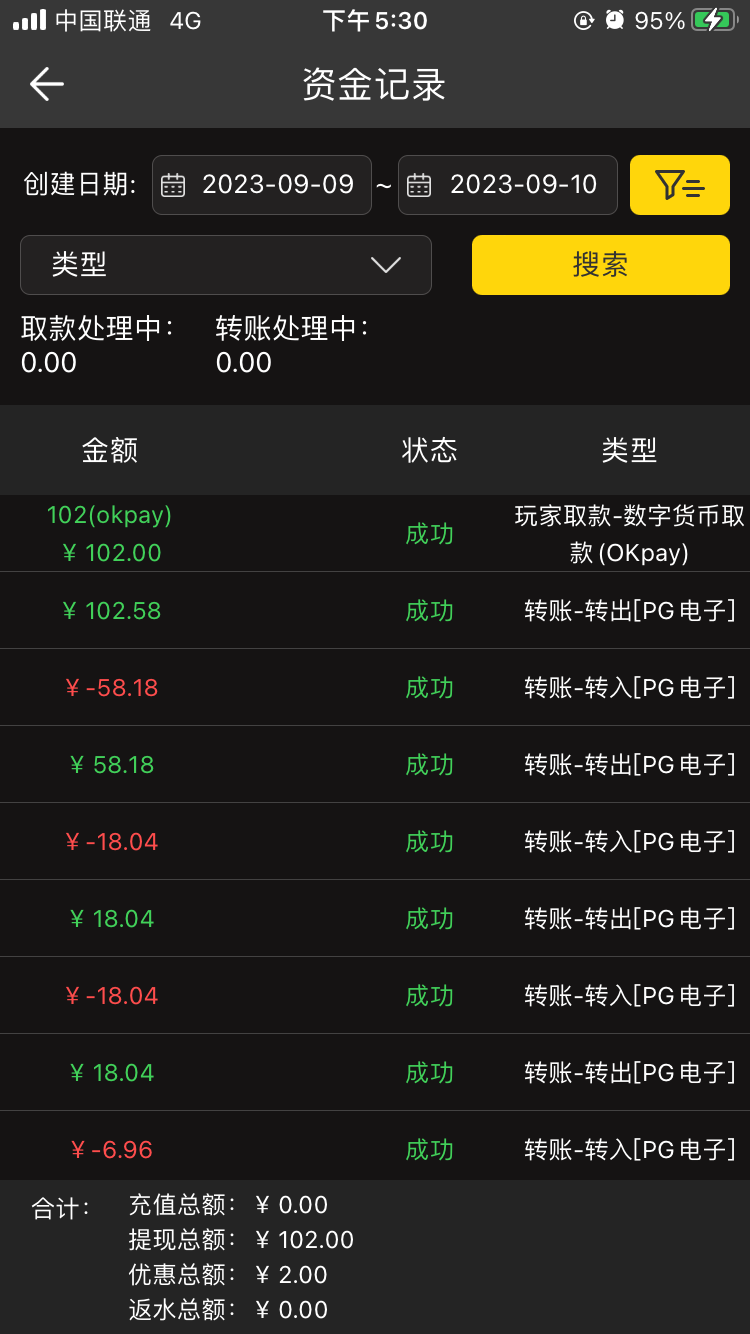Expand the 类型 dropdown
Image resolution: width=750 pixels, height=1334 pixels.
tap(225, 265)
